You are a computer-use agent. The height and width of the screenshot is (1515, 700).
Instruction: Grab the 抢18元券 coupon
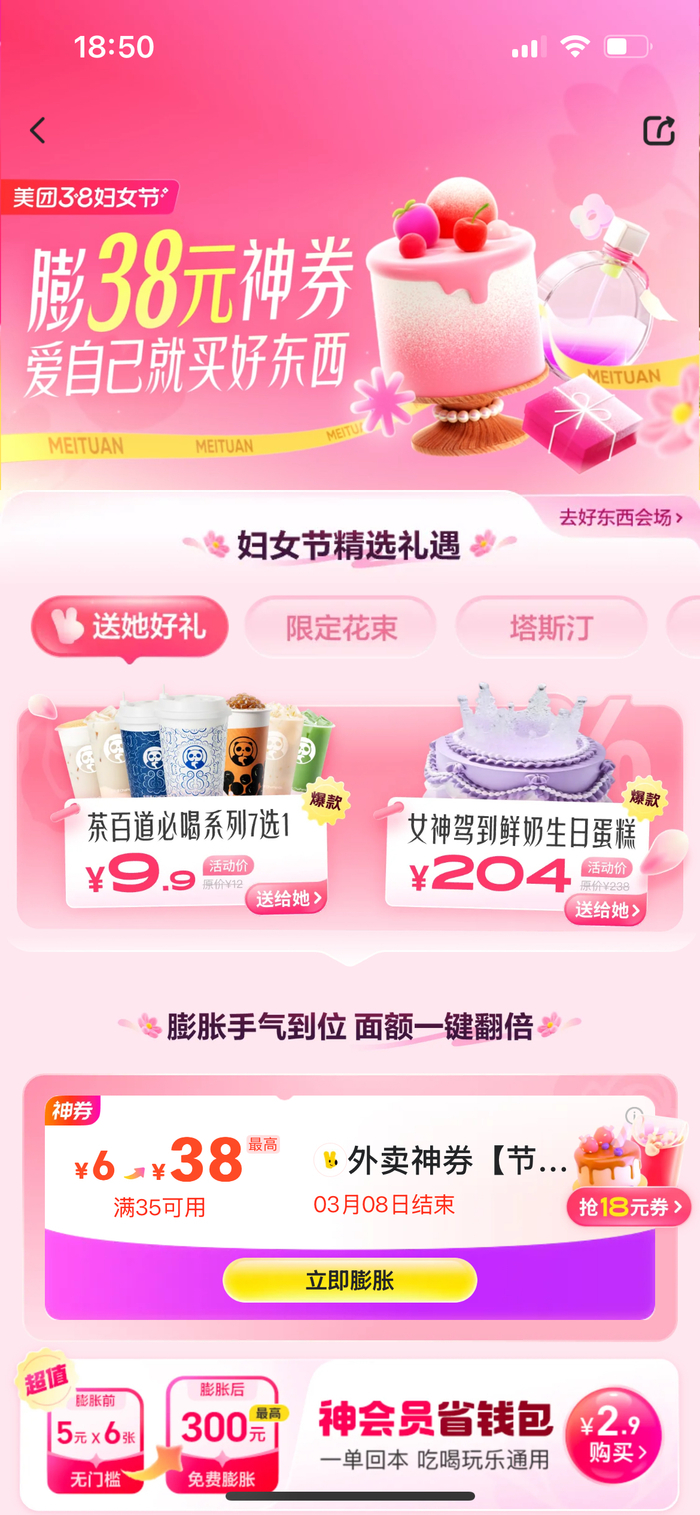(x=629, y=1207)
